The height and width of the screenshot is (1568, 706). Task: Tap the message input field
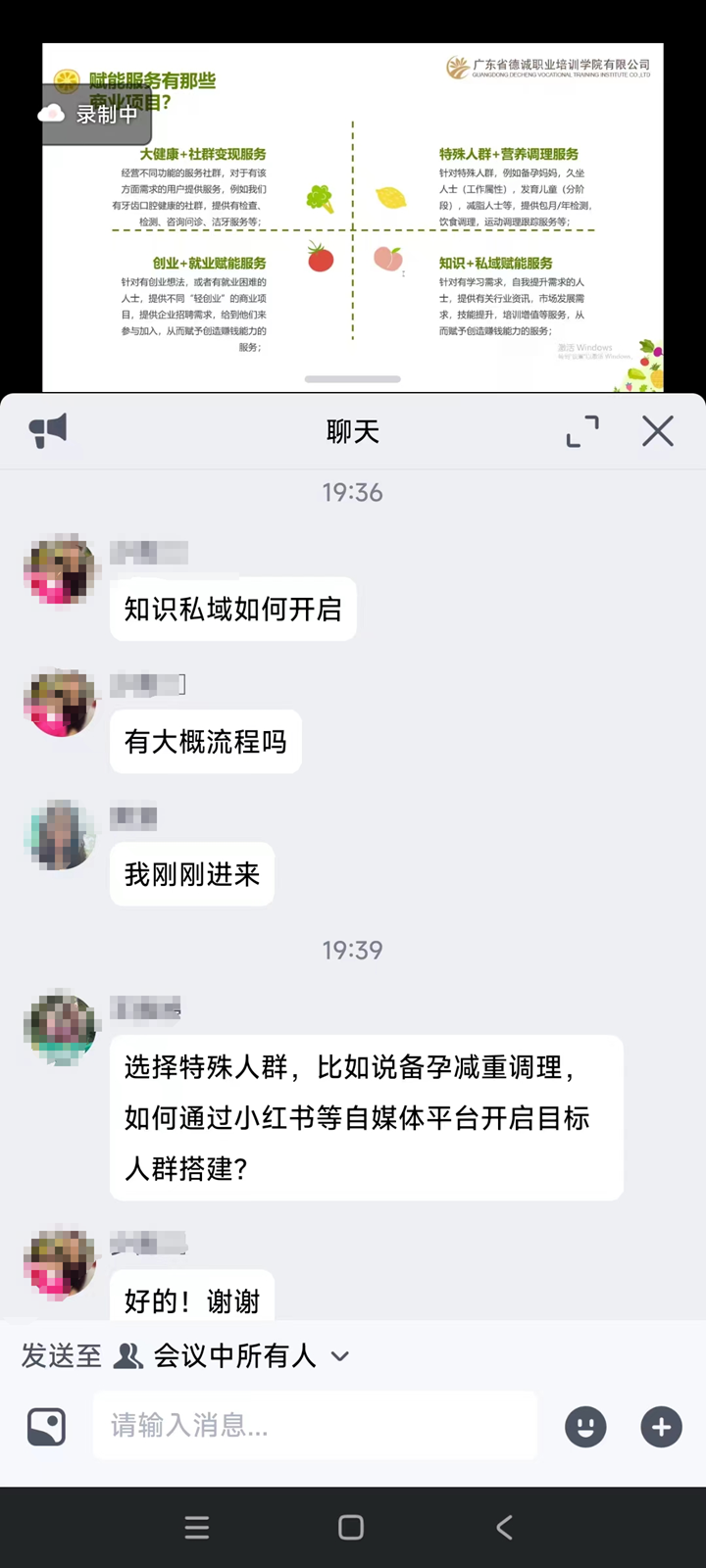315,1425
